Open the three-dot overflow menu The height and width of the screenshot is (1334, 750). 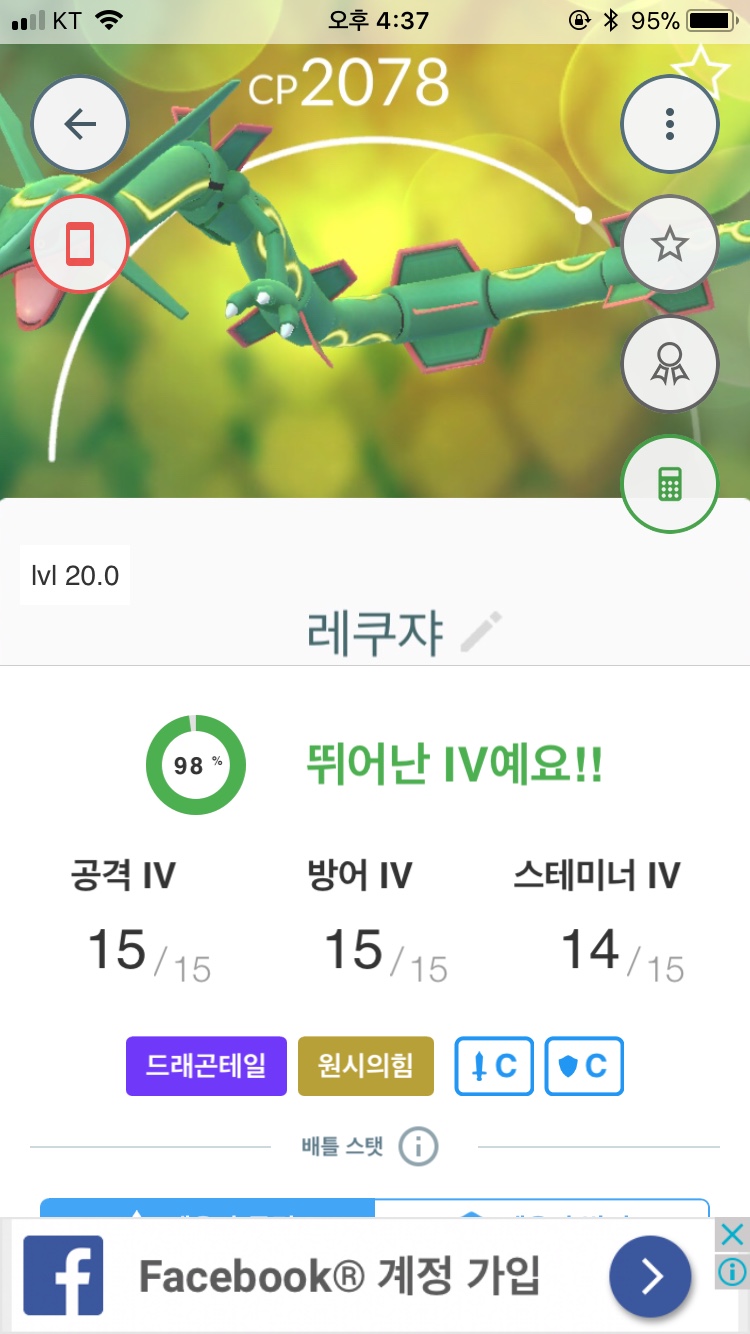669,124
